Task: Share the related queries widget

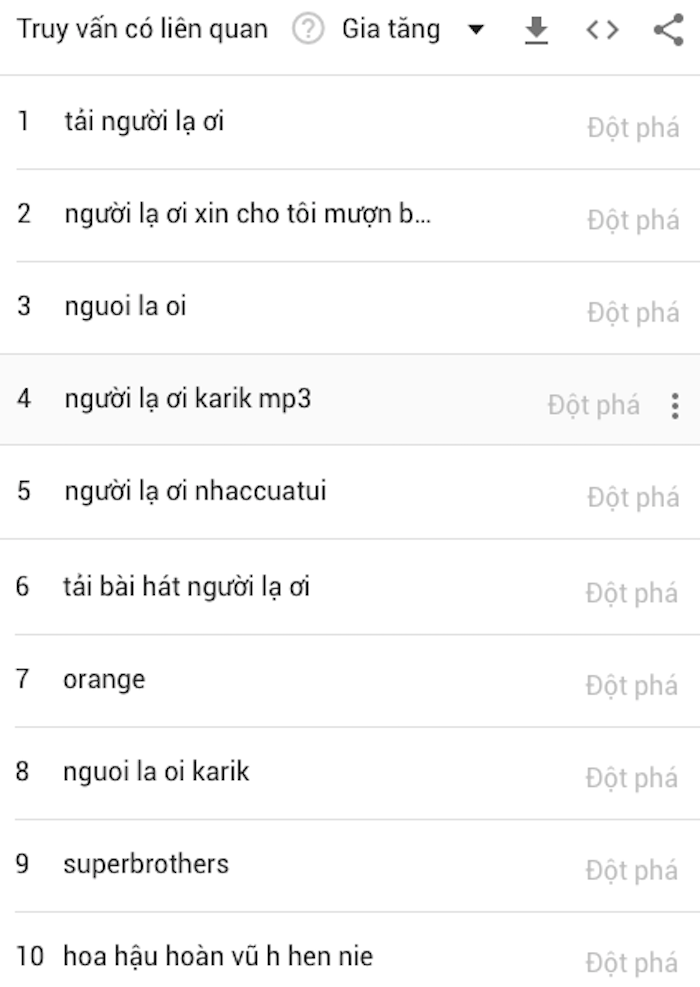Action: point(667,30)
